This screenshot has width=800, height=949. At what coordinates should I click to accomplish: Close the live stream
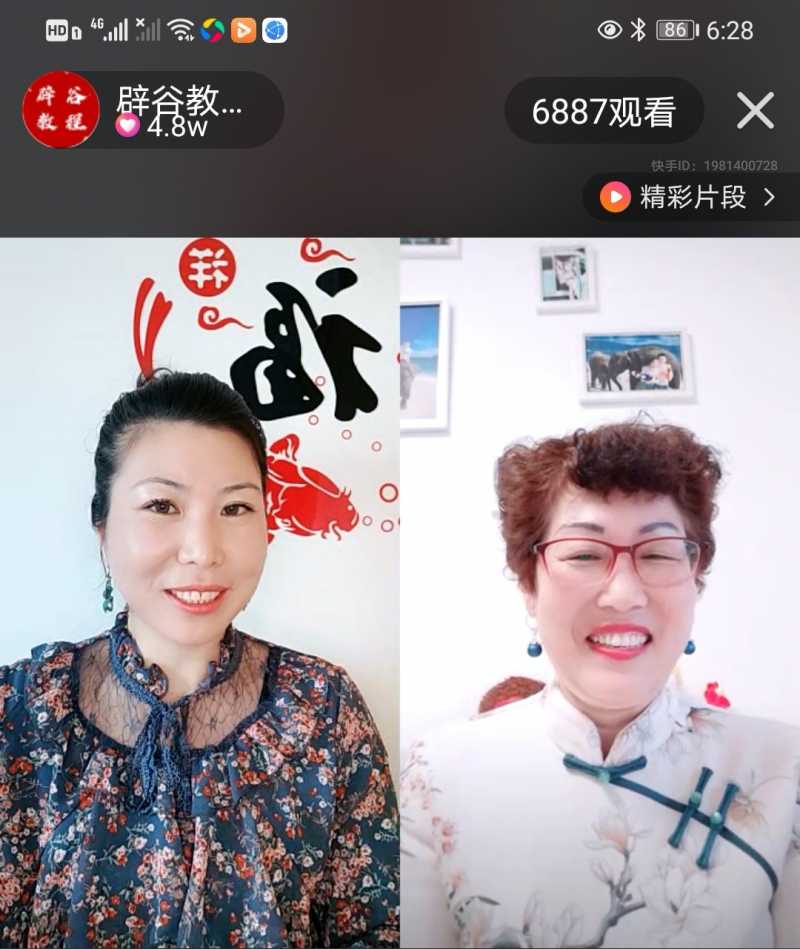click(755, 110)
